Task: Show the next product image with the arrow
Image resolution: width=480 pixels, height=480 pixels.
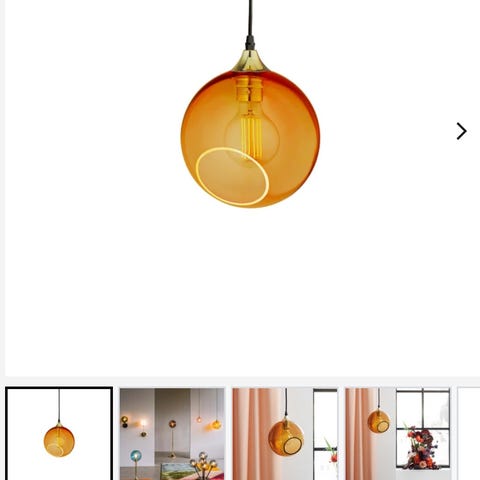Action: [x=461, y=131]
